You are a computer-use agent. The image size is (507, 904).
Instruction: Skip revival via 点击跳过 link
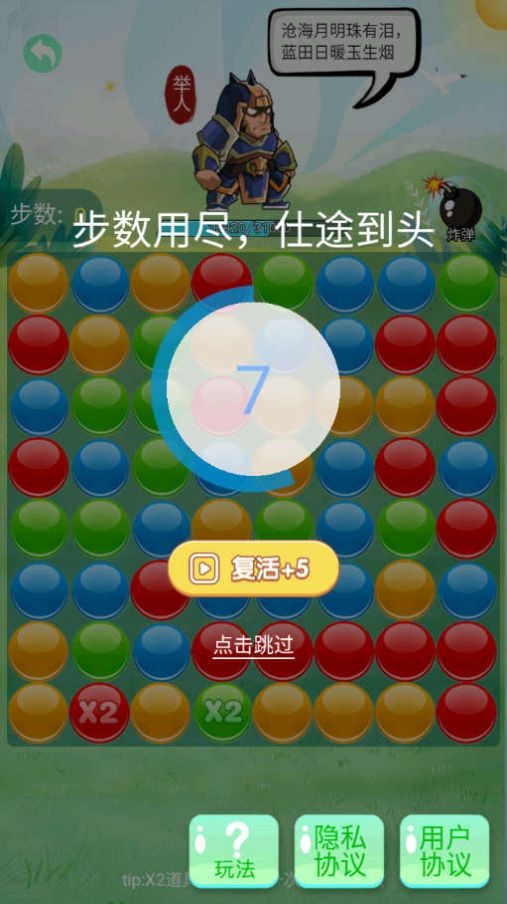click(x=253, y=645)
